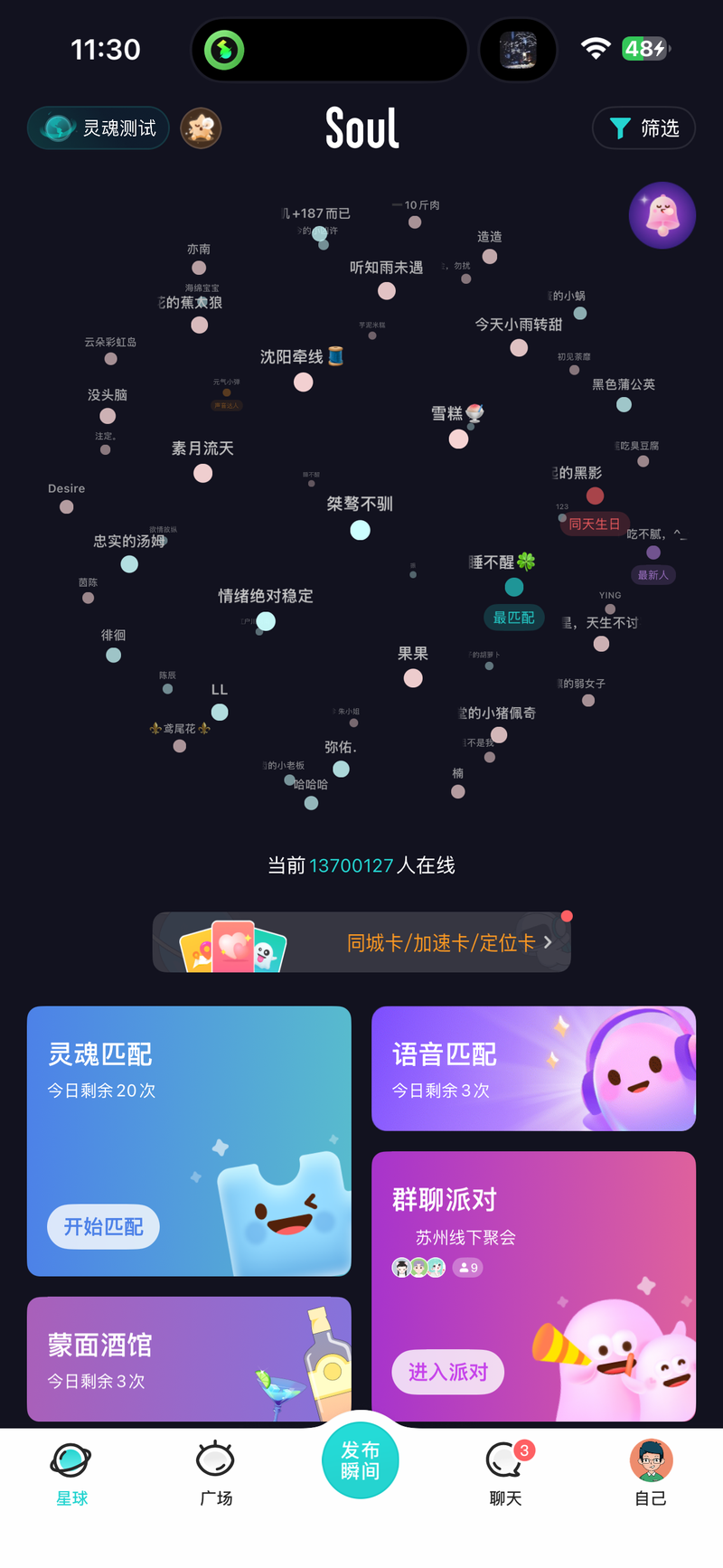
Task: Open the 蒙面酒馆 card
Action: click(x=188, y=1359)
